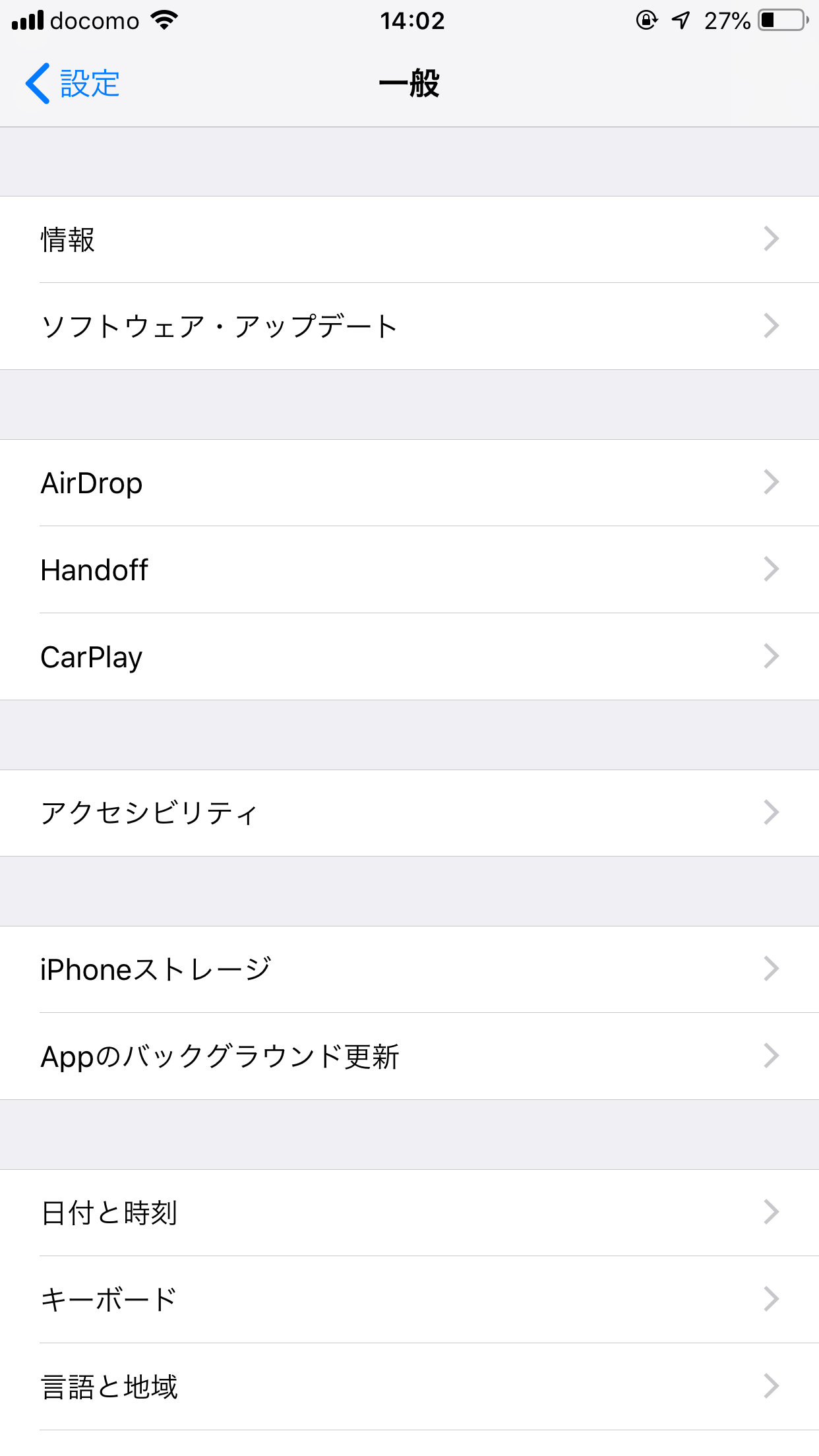The width and height of the screenshot is (819, 1456).
Task: Open 言語と地域 settings
Action: 409,1387
